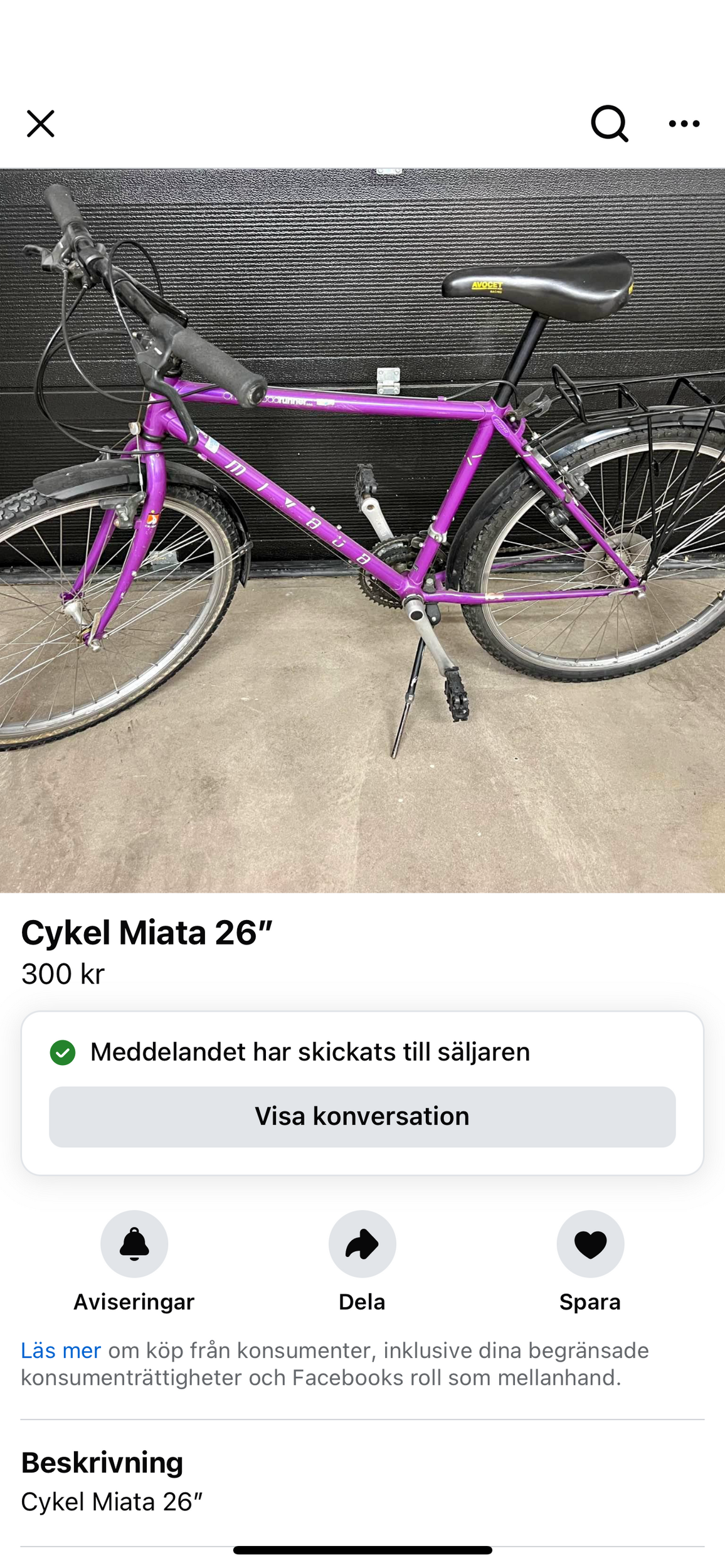Viewport: 725px width, 1568px height.
Task: Close the marketplace listing
Action: point(41,124)
